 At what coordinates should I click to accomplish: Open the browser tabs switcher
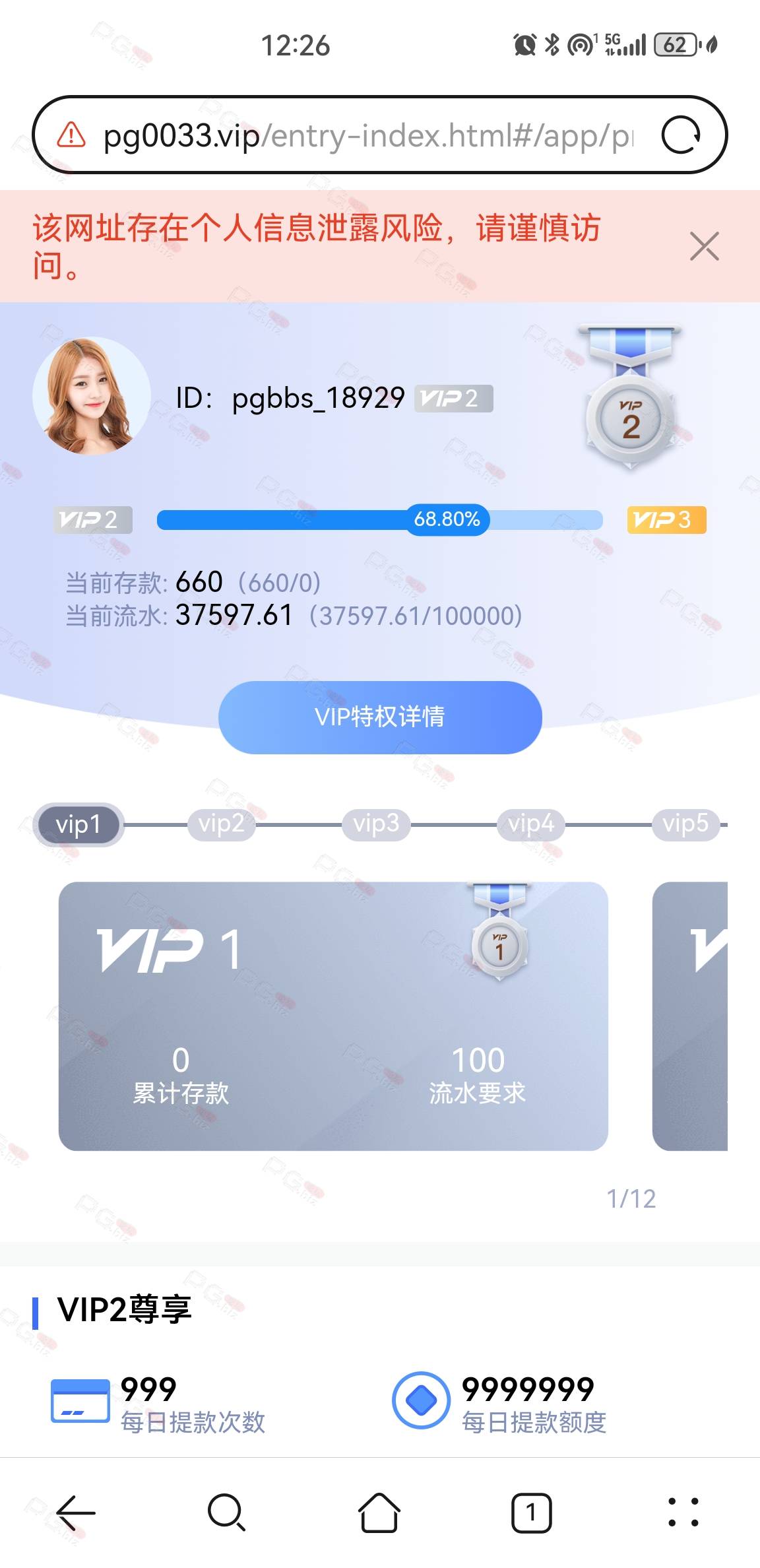(531, 1512)
